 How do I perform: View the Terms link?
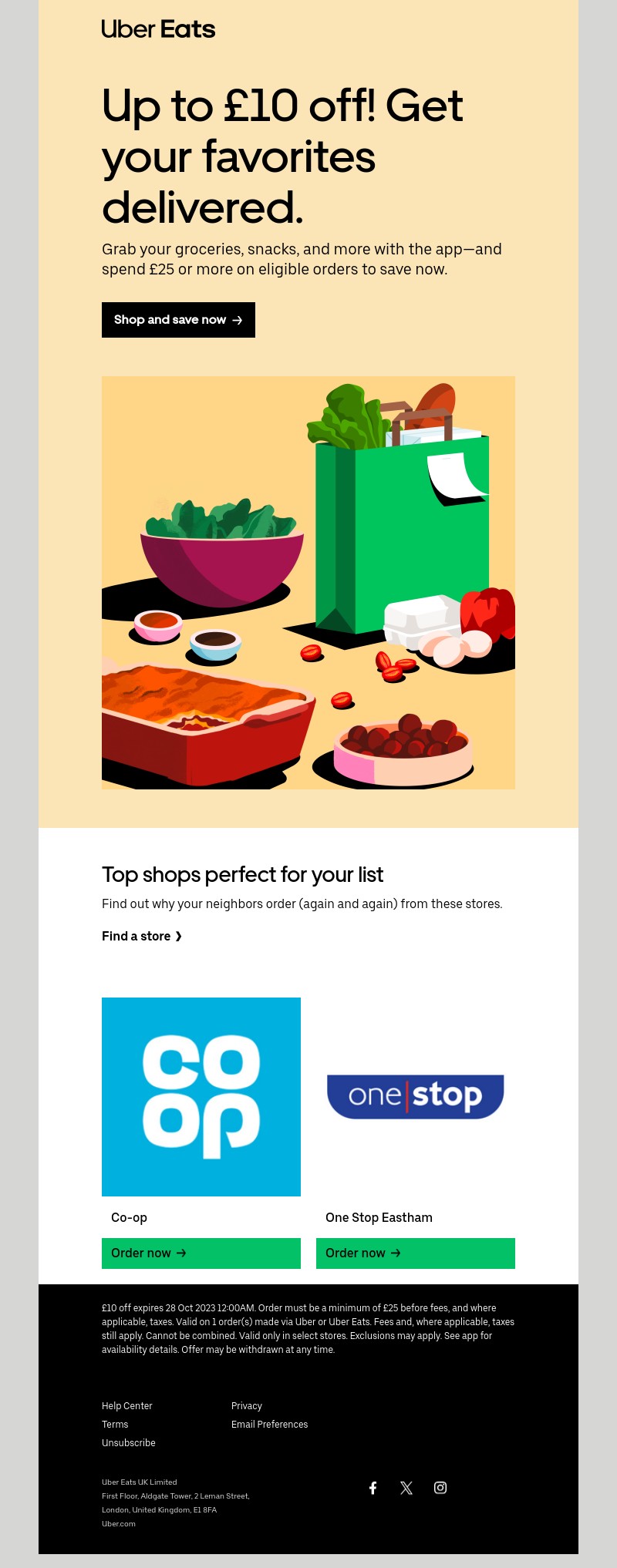[115, 1424]
